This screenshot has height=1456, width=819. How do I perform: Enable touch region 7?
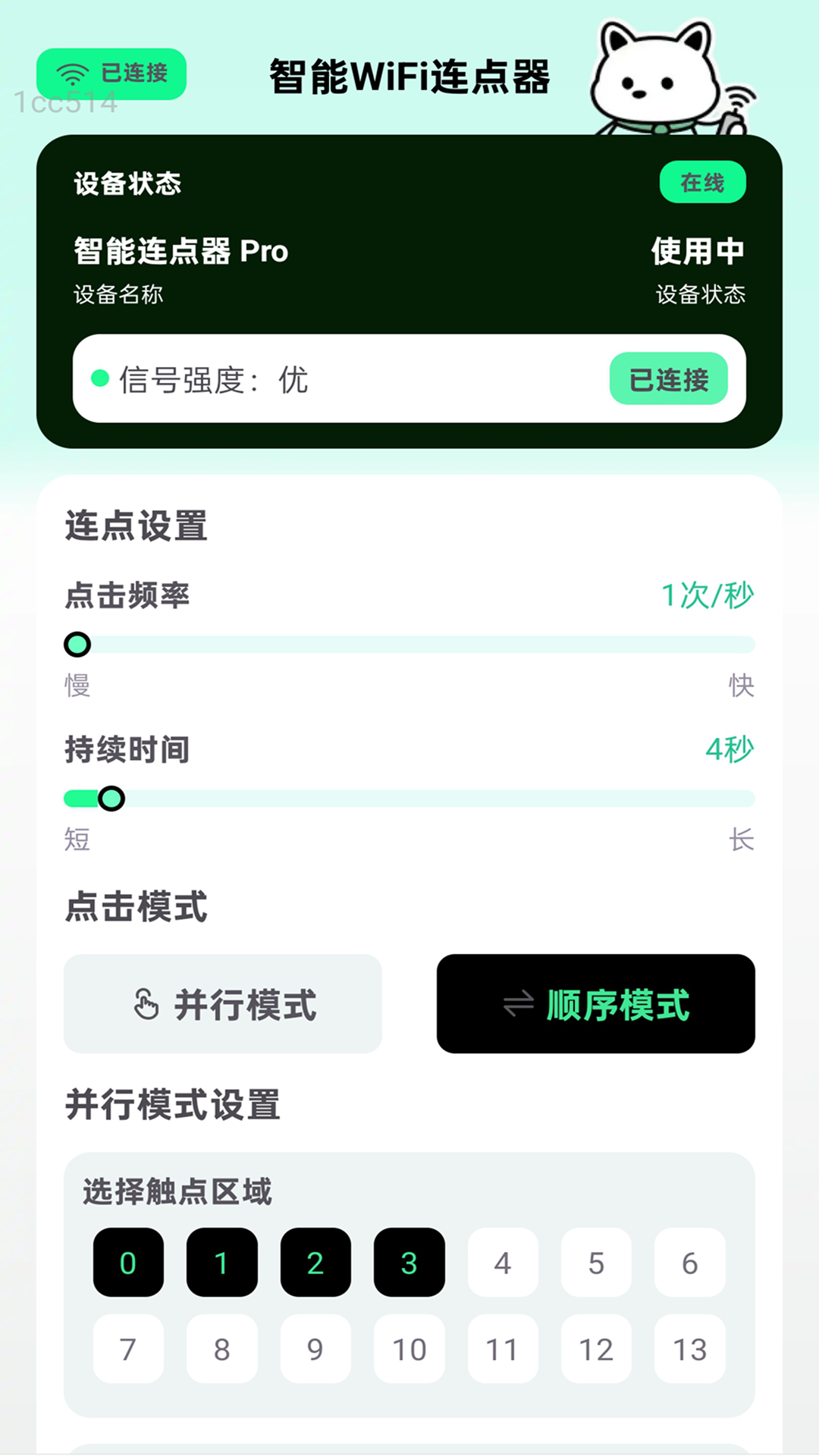click(127, 1349)
